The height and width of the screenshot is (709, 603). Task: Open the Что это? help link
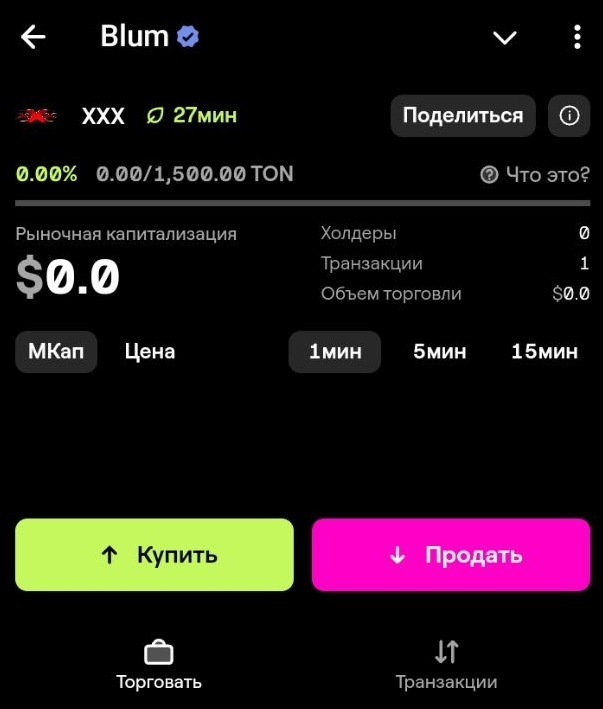[x=535, y=175]
